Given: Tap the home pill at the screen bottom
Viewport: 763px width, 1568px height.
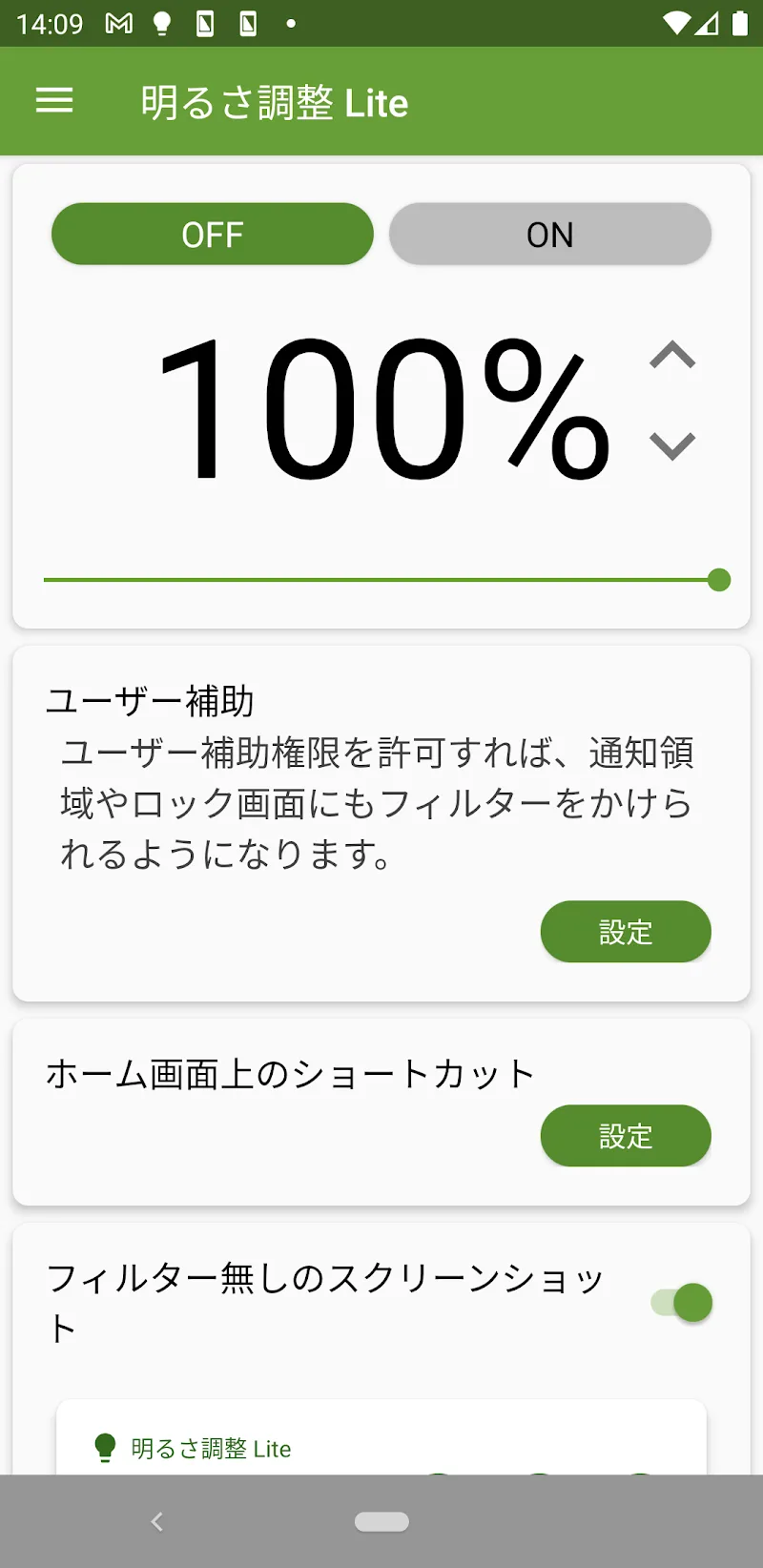Looking at the screenshot, I should (381, 1521).
